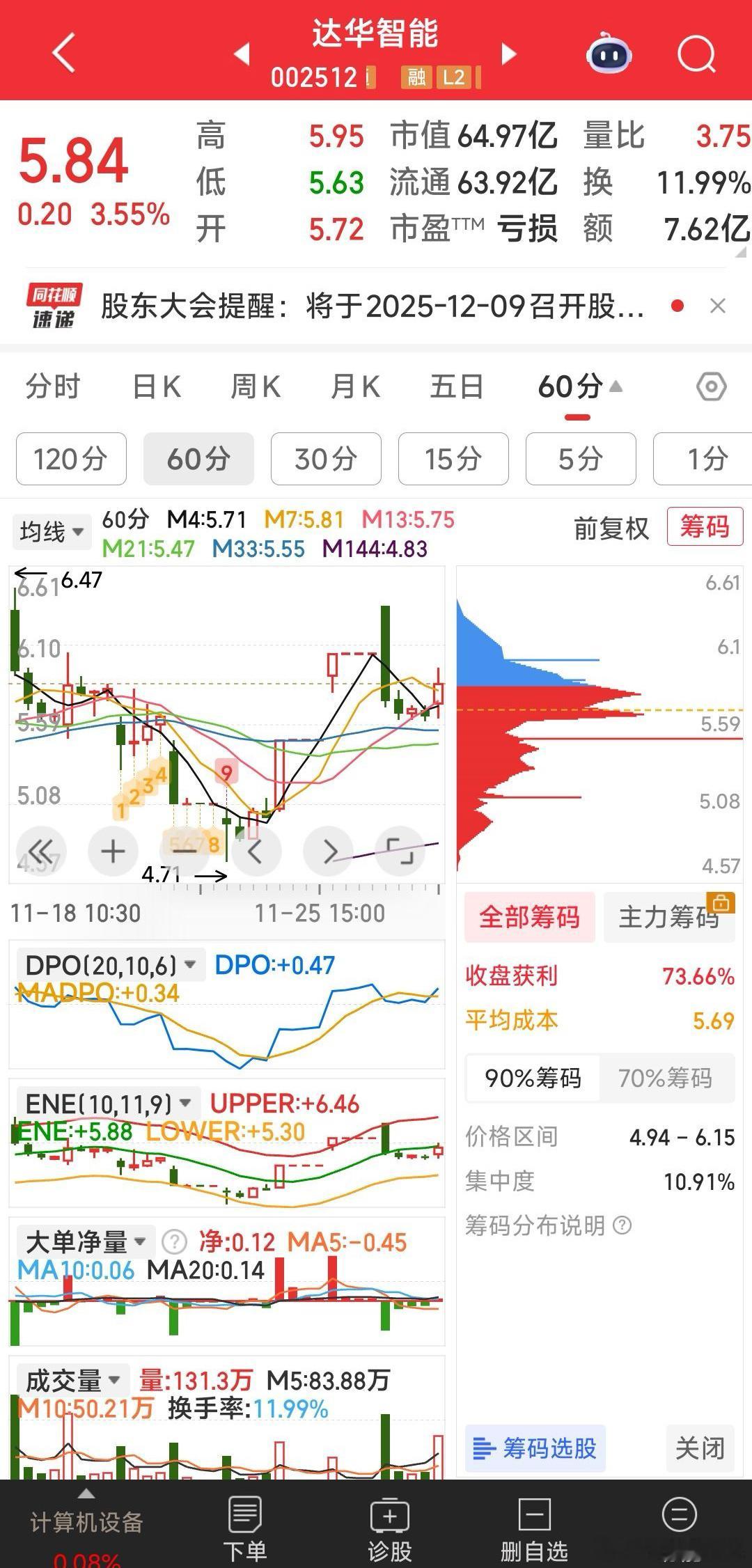
Task: Remove stock via 删自选
Action: coord(535,1528)
